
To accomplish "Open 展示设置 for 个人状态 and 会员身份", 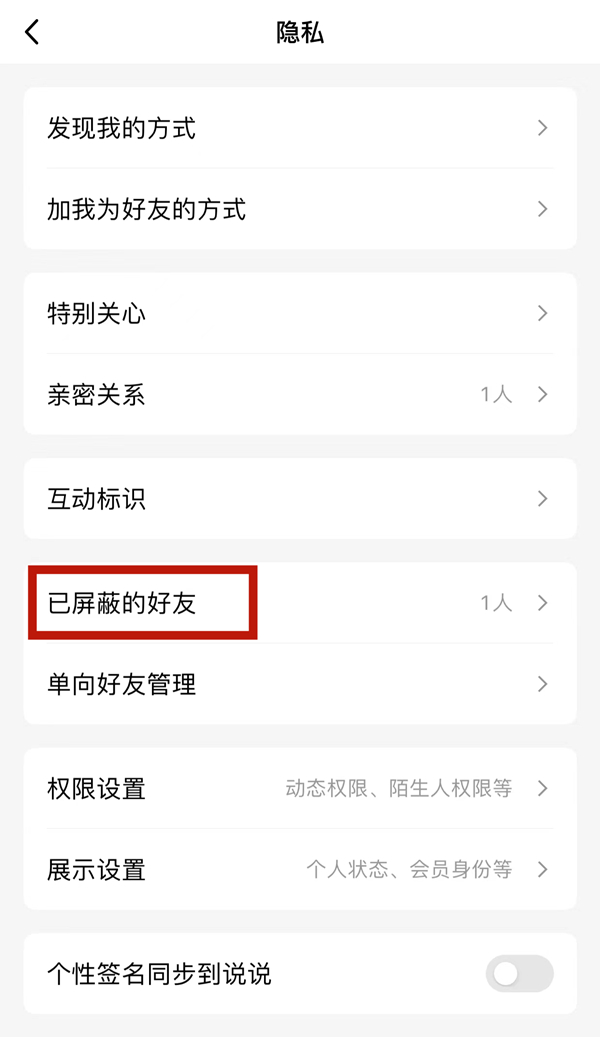I will [x=300, y=869].
